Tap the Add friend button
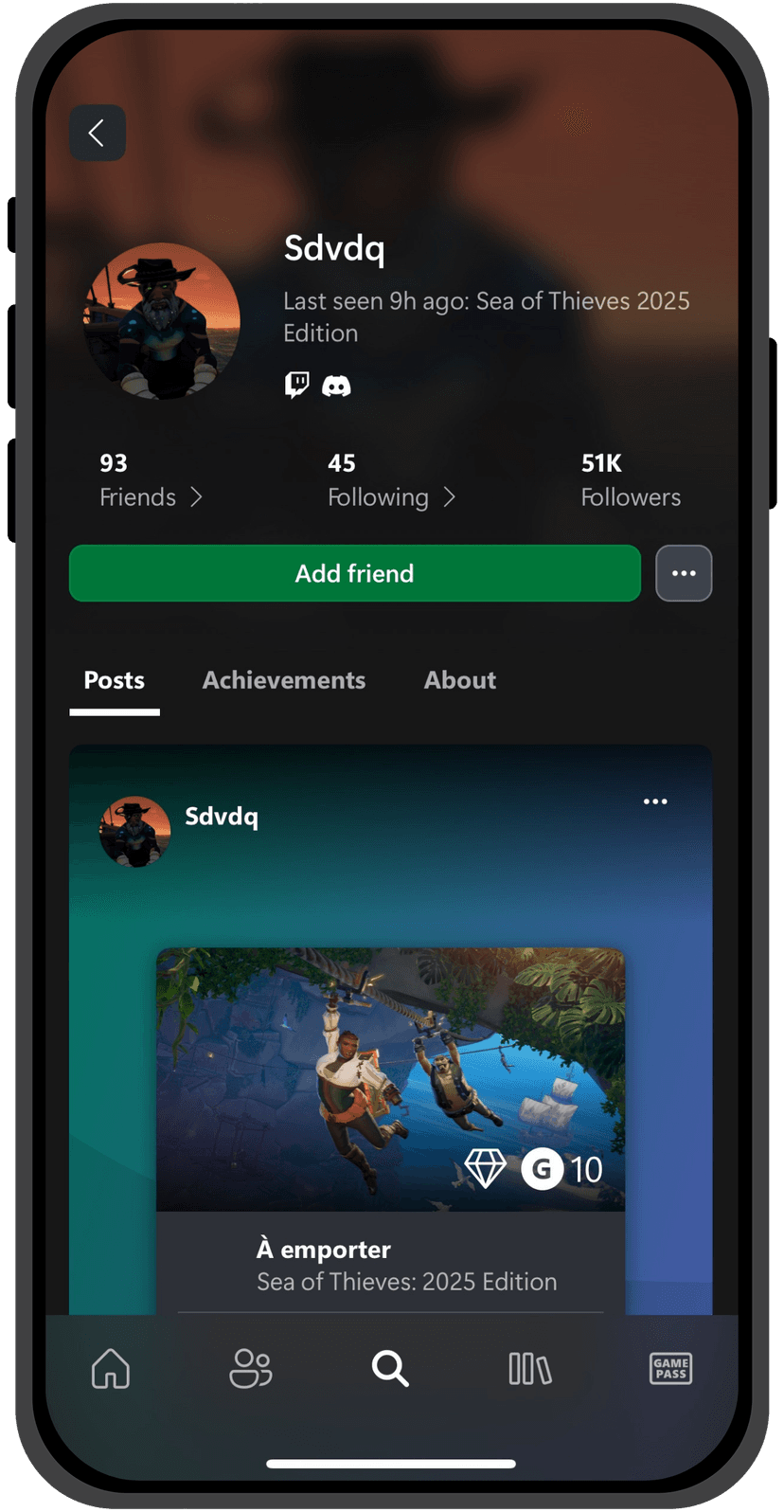The width and height of the screenshot is (784, 1512). 355,573
